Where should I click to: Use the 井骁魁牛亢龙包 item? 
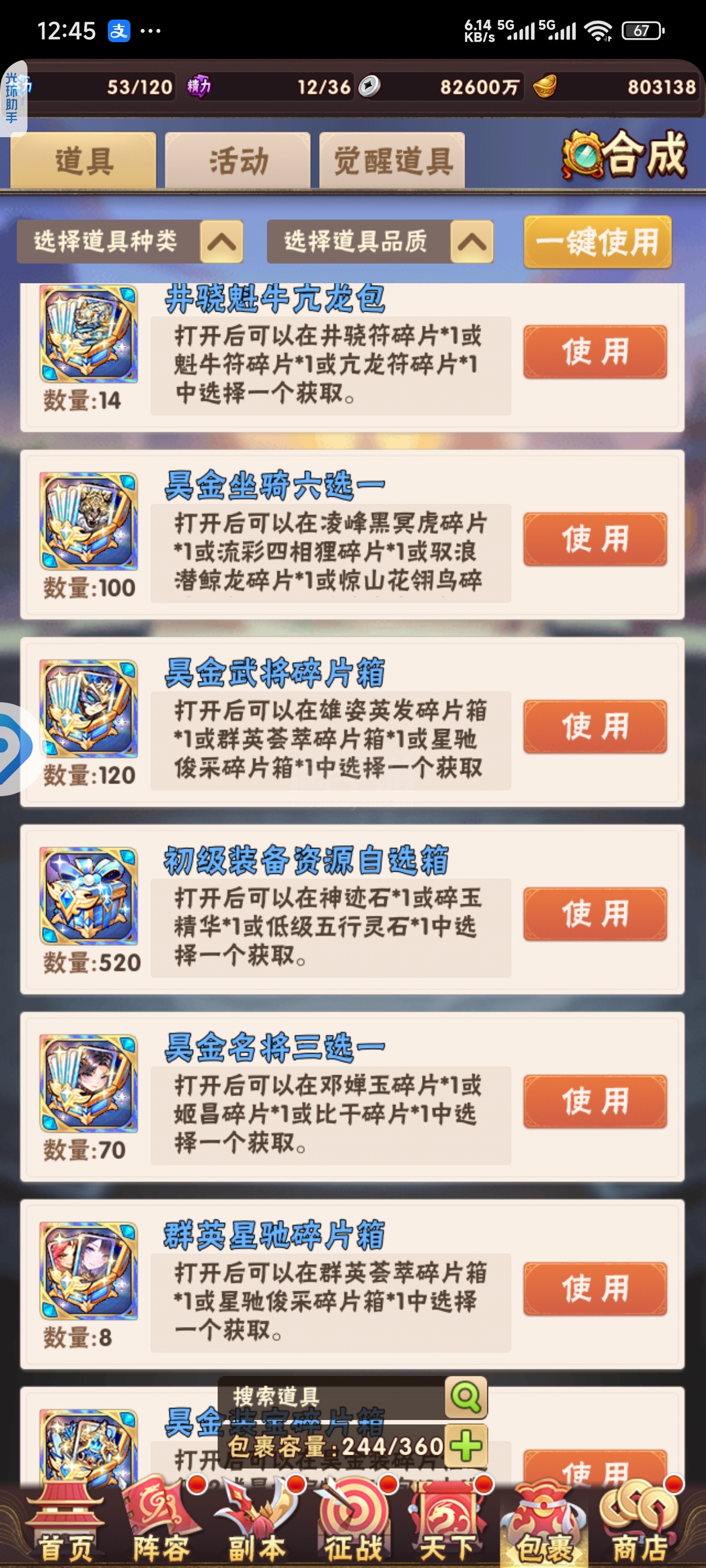(595, 352)
